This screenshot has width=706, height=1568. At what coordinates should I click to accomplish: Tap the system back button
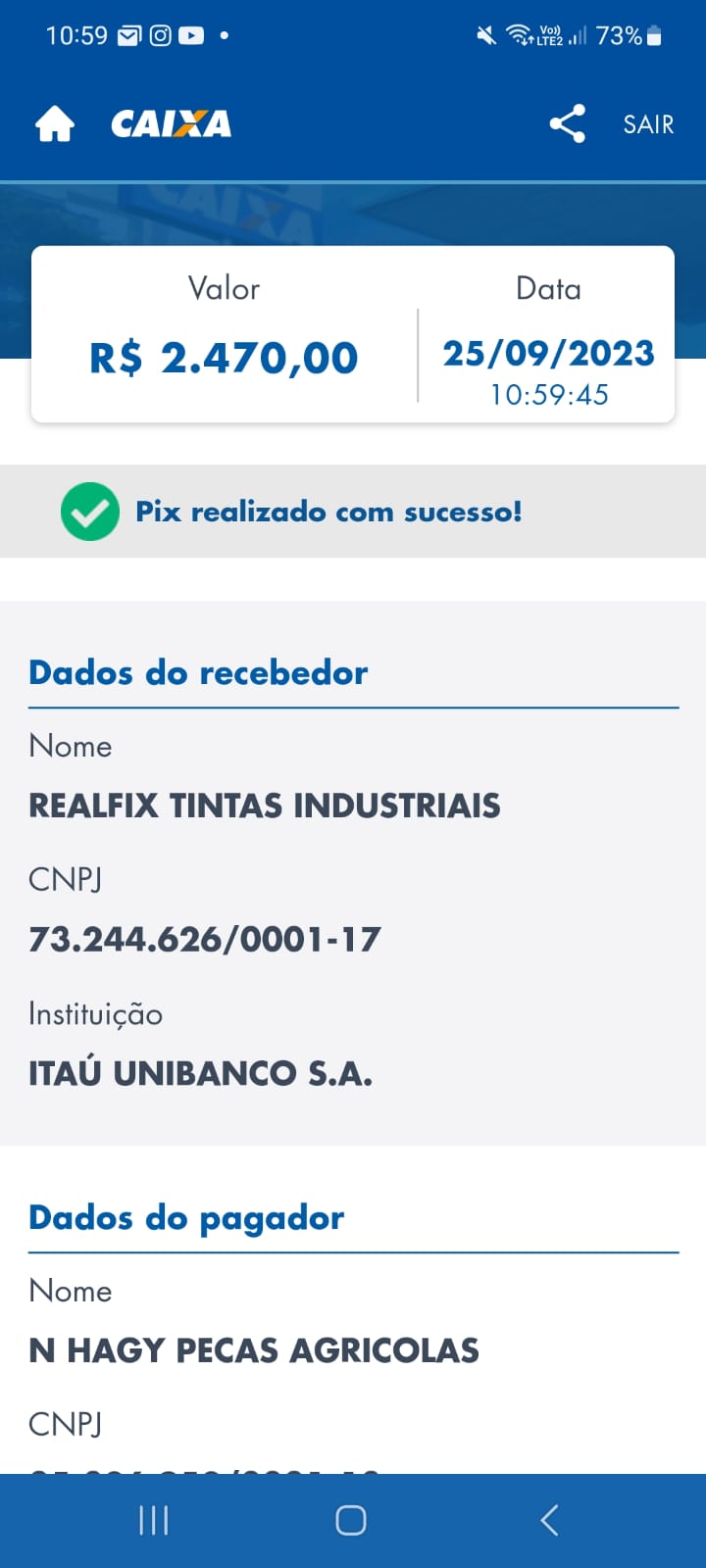(549, 1520)
